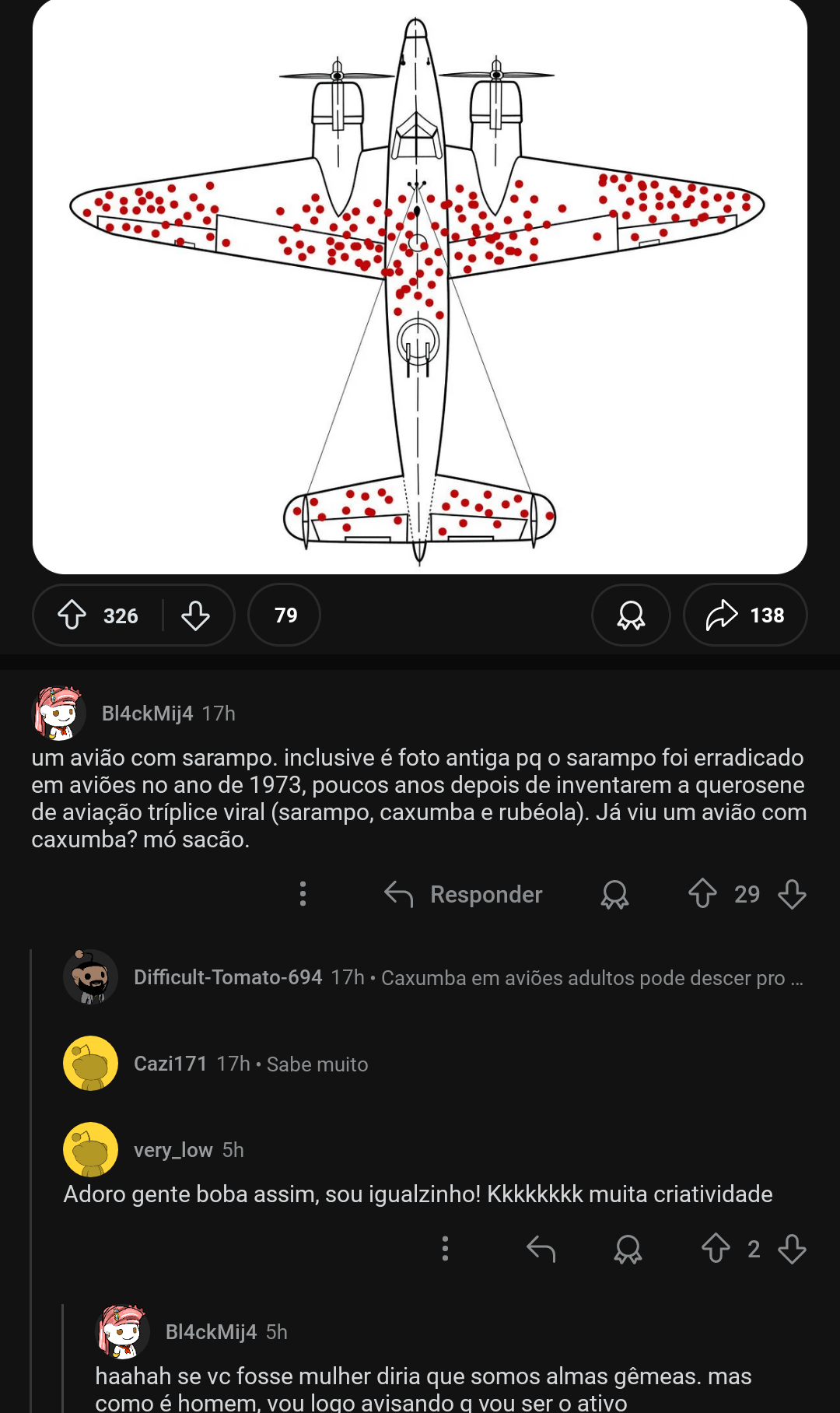Reply to very_low's comment
The height and width of the screenshot is (1413, 840).
(x=541, y=1249)
